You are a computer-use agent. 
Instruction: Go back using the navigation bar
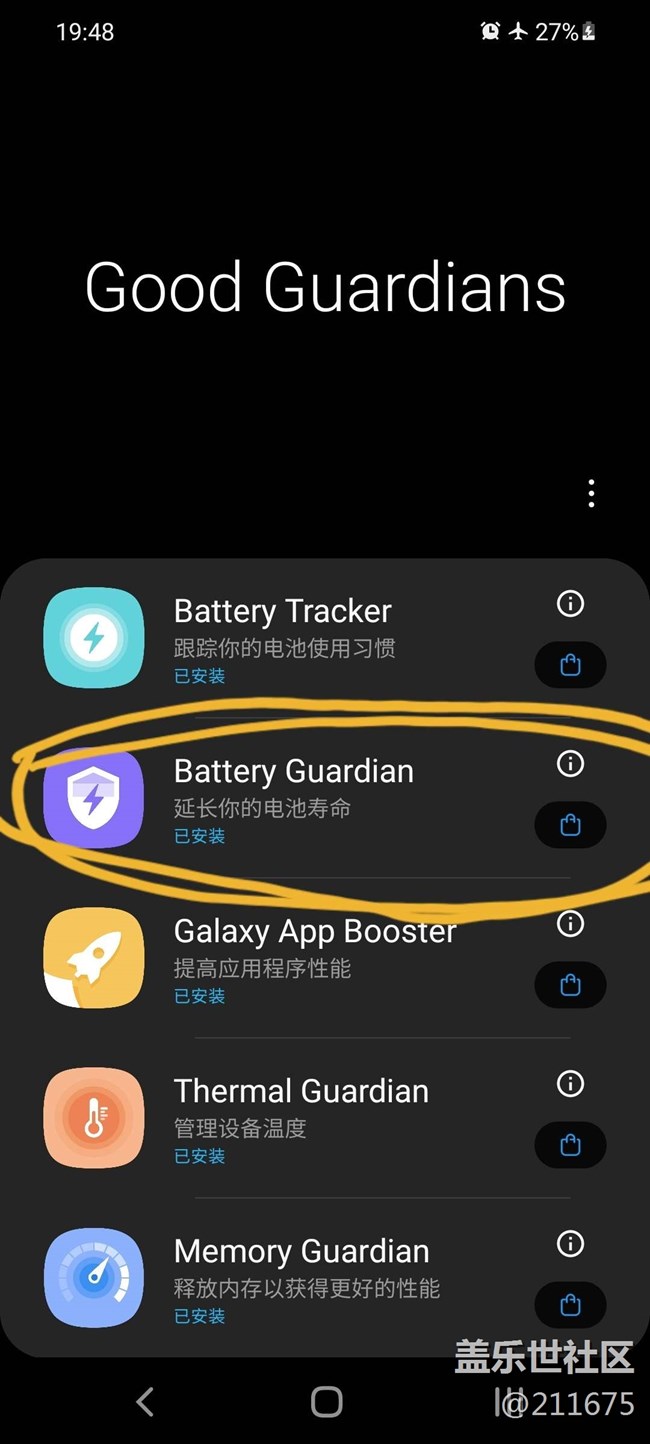pos(145,1401)
